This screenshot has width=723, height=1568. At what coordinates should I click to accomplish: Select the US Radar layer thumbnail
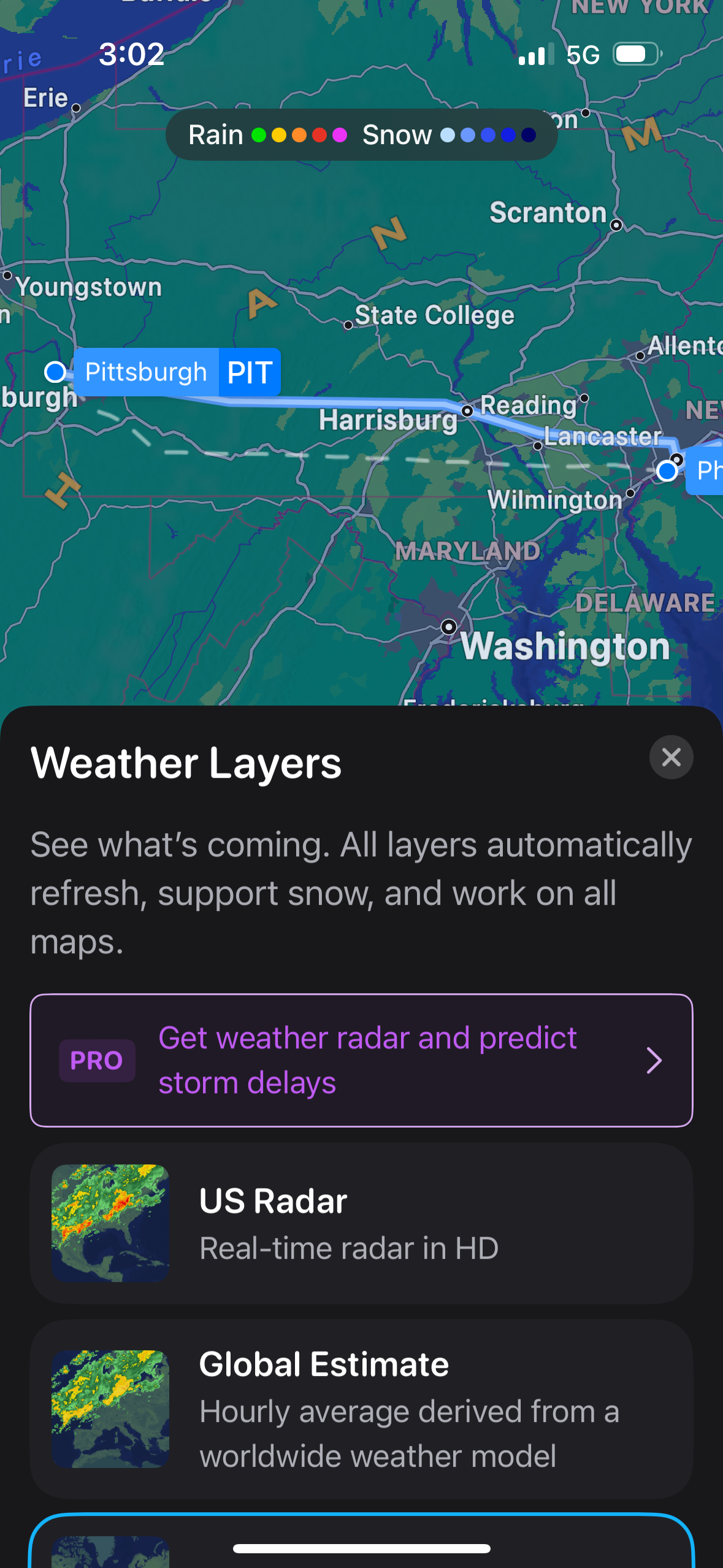(x=110, y=1223)
